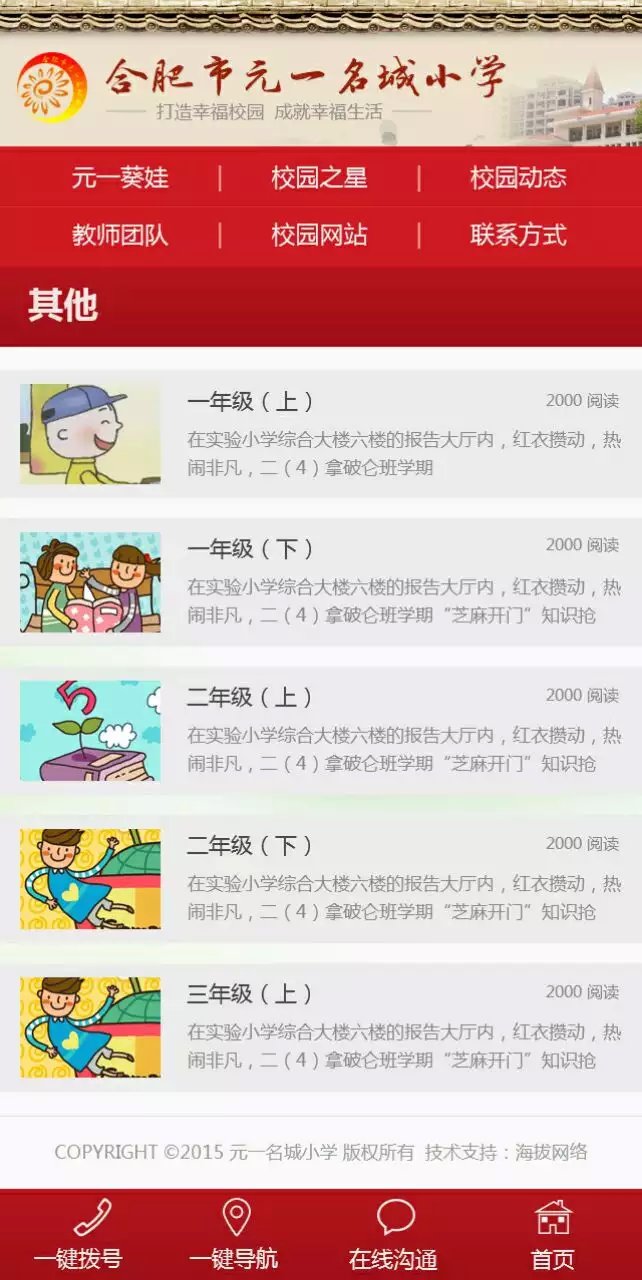The height and width of the screenshot is (1280, 642).
Task: Open 在线沟通 online chat
Action: 394,1235
